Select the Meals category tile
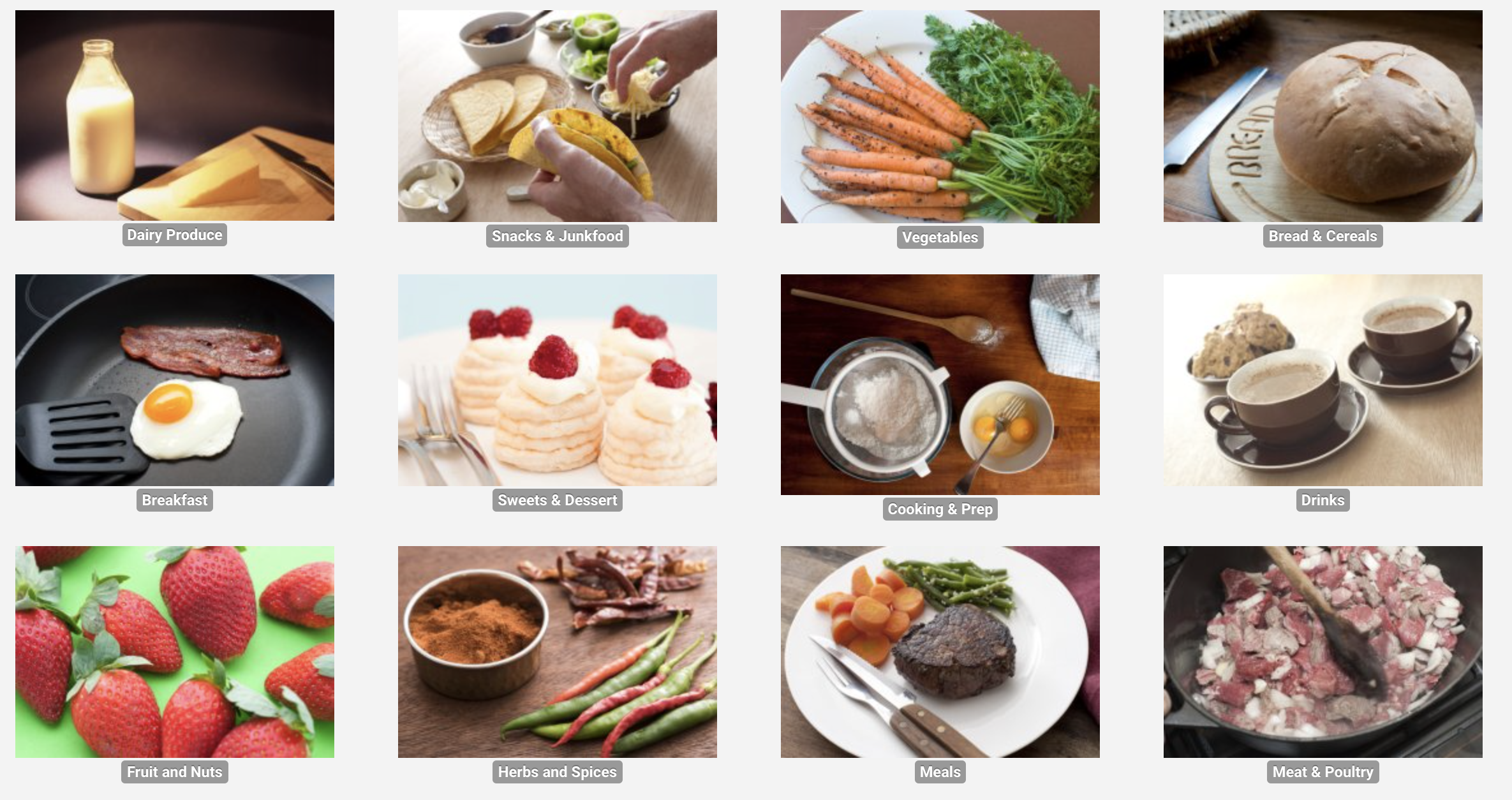This screenshot has width=1512, height=800. [x=940, y=651]
